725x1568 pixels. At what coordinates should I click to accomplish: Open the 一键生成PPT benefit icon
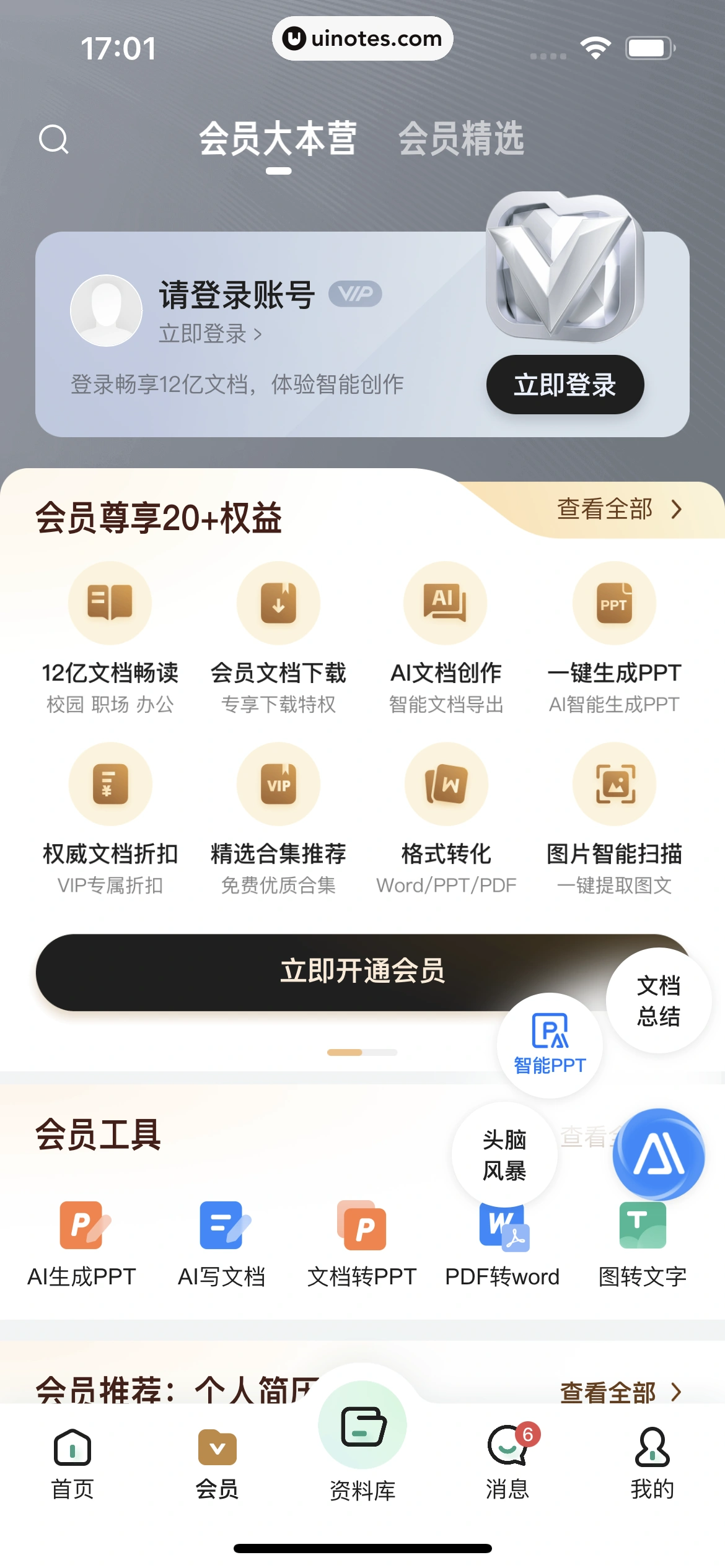pyautogui.click(x=613, y=603)
